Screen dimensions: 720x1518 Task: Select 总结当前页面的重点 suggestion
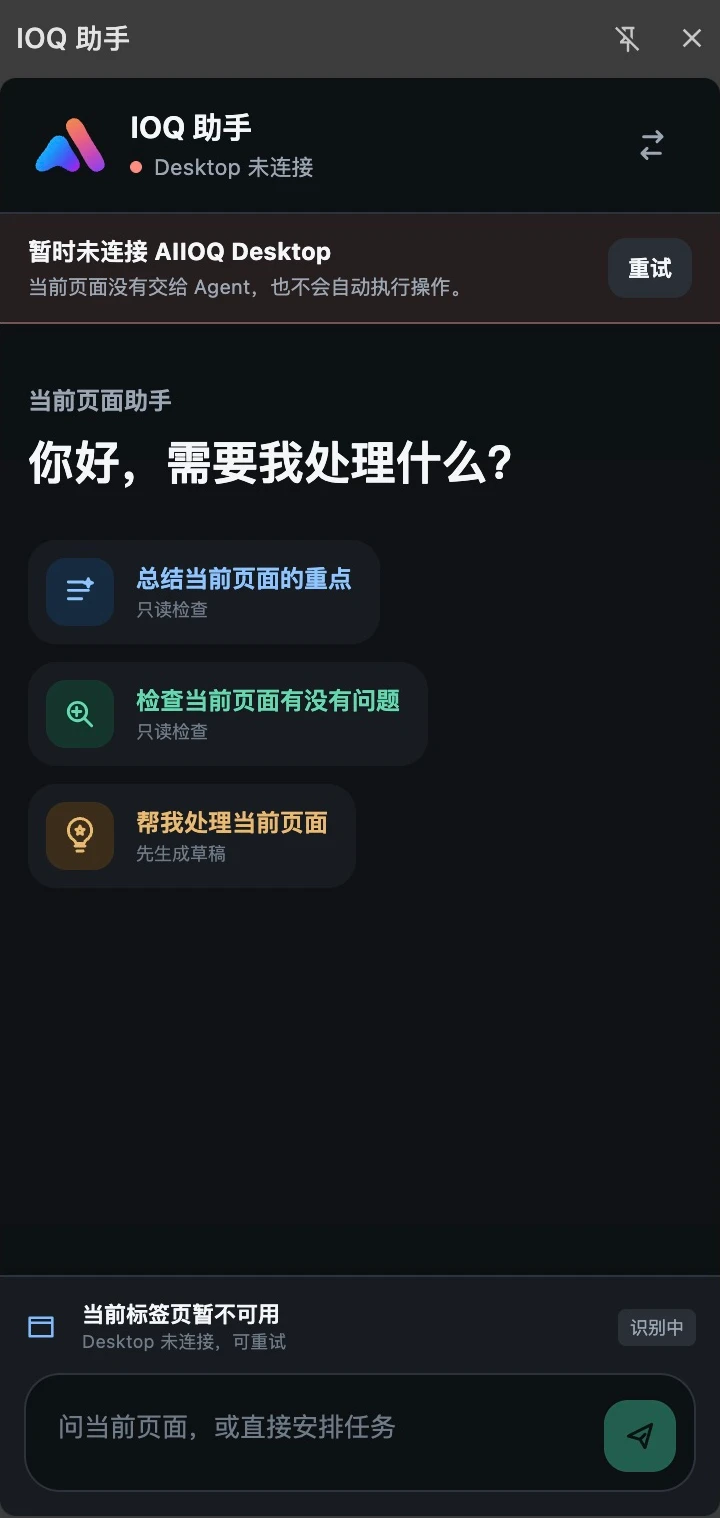pyautogui.click(x=204, y=592)
